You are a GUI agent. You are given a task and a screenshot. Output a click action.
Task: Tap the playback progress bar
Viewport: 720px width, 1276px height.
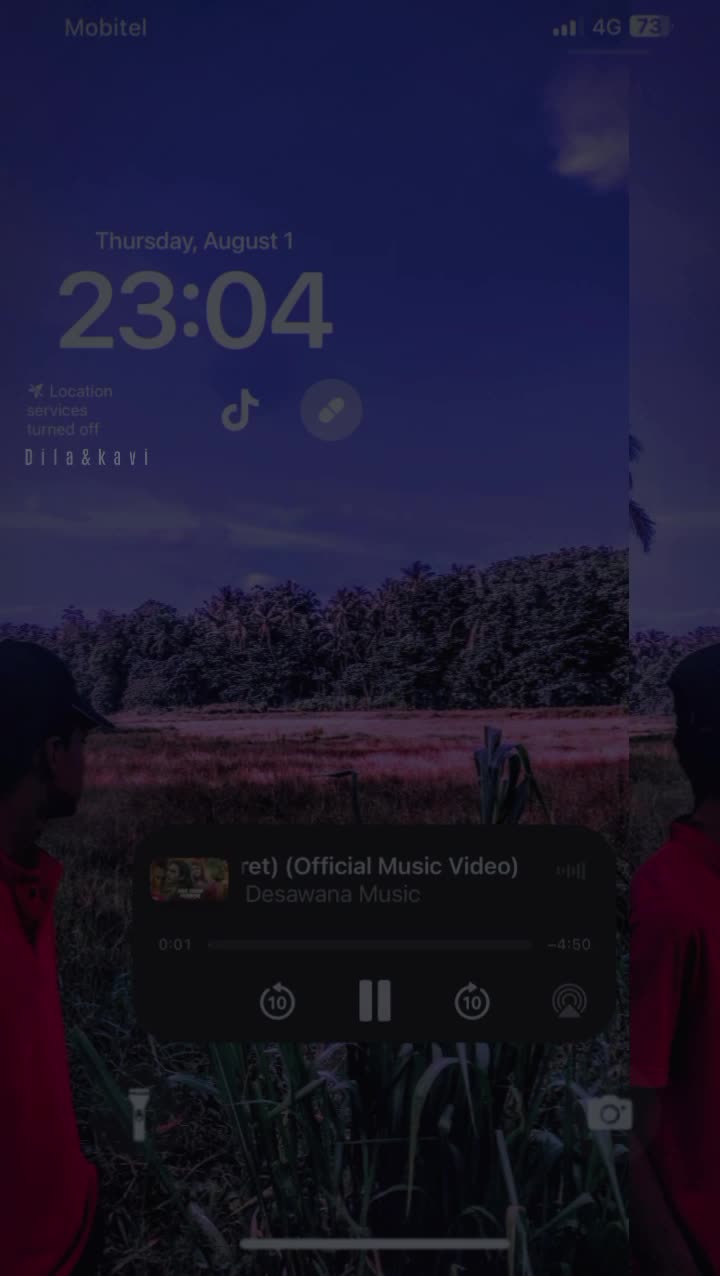(x=370, y=944)
